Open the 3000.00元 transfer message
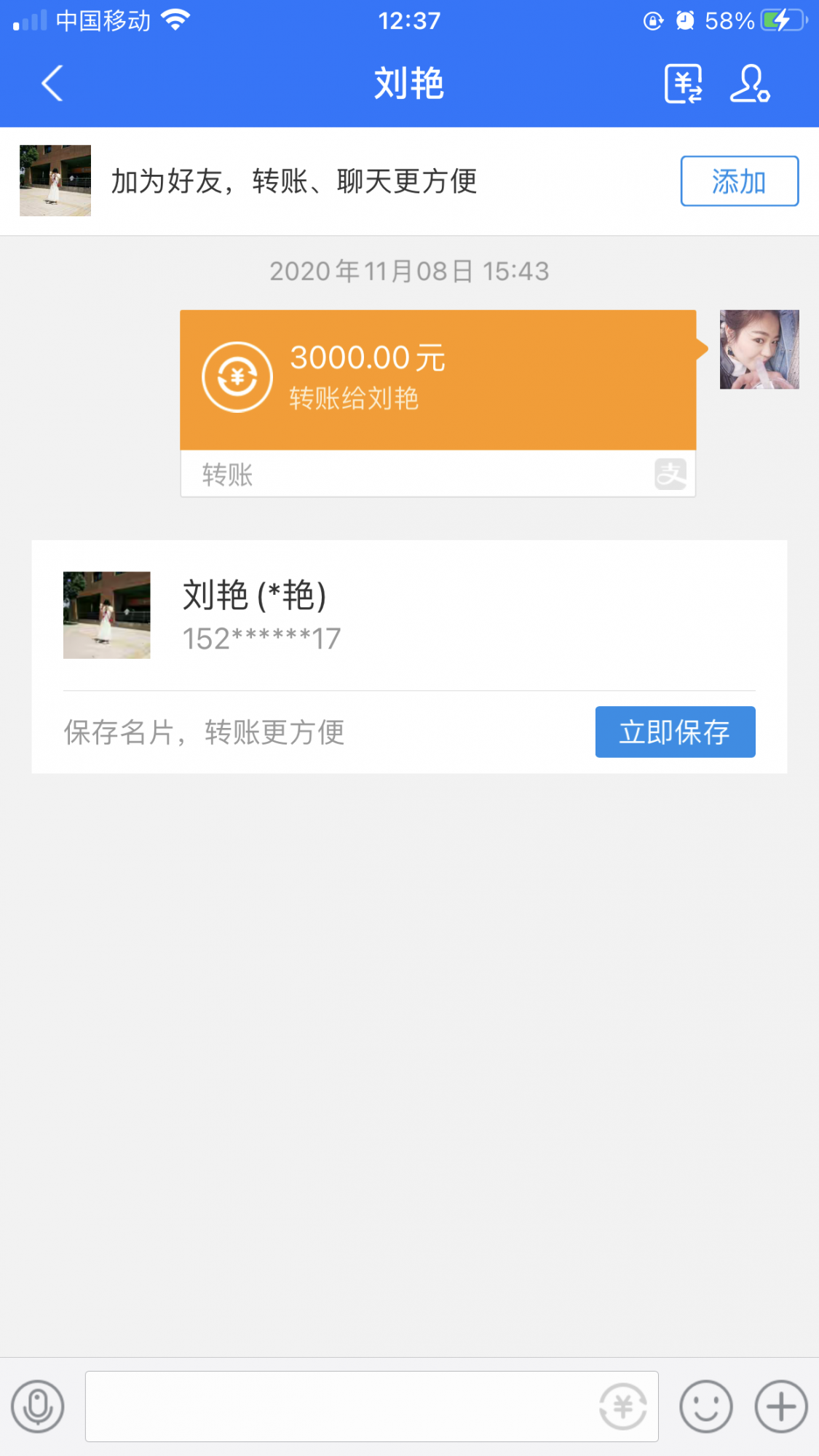Image resolution: width=819 pixels, height=1456 pixels. tap(438, 380)
